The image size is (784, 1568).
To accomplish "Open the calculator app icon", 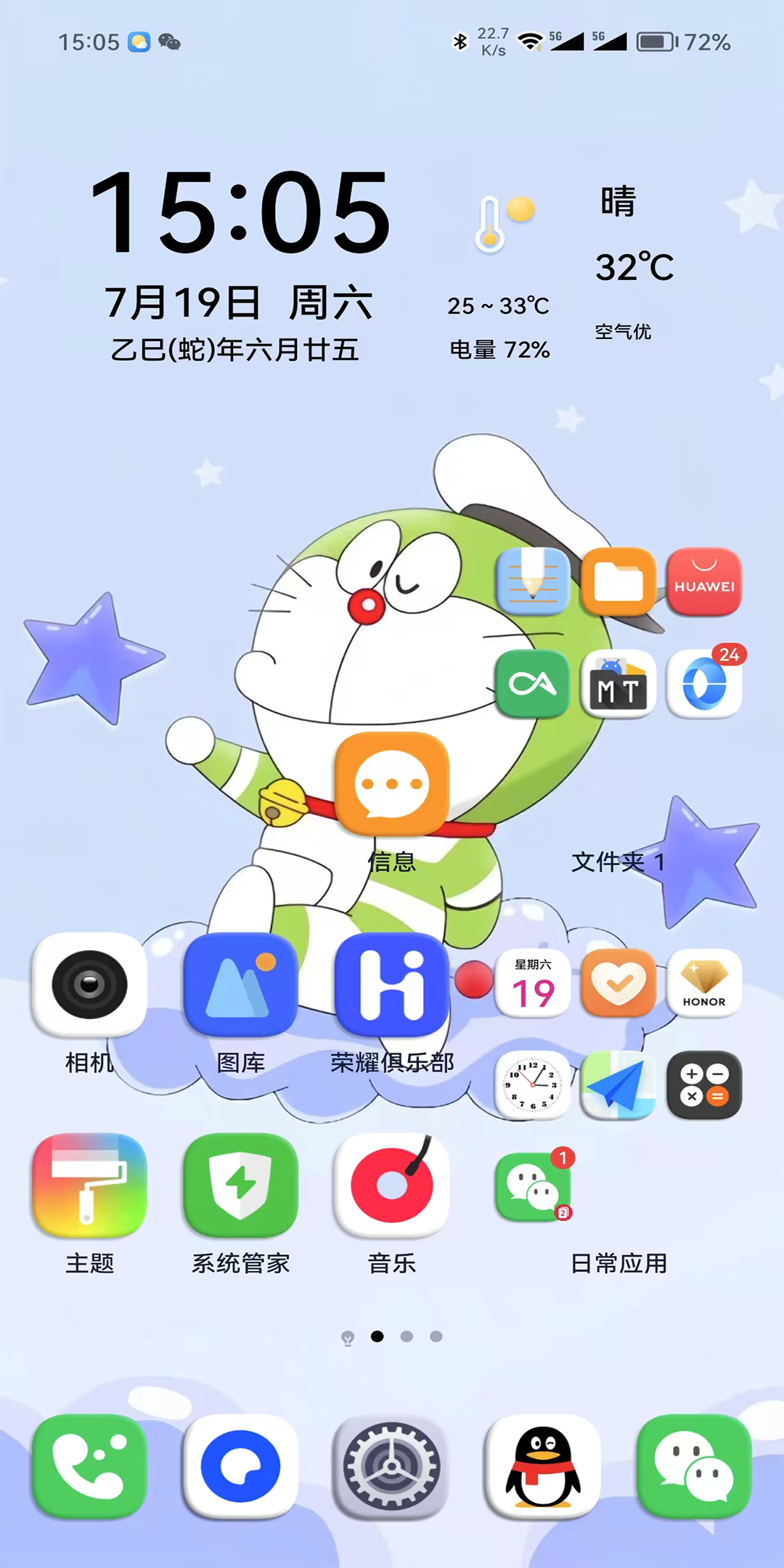I will pos(704,1085).
